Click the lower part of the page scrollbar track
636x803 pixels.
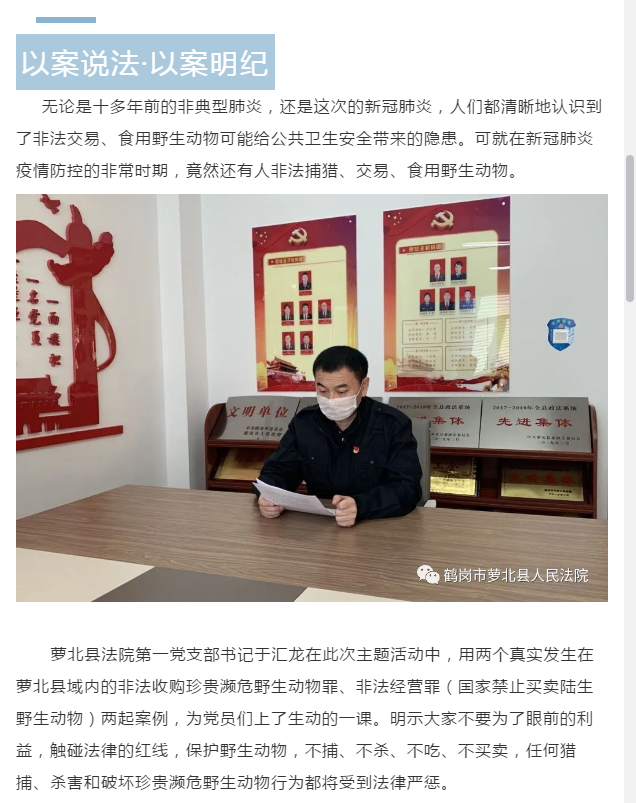point(629,600)
